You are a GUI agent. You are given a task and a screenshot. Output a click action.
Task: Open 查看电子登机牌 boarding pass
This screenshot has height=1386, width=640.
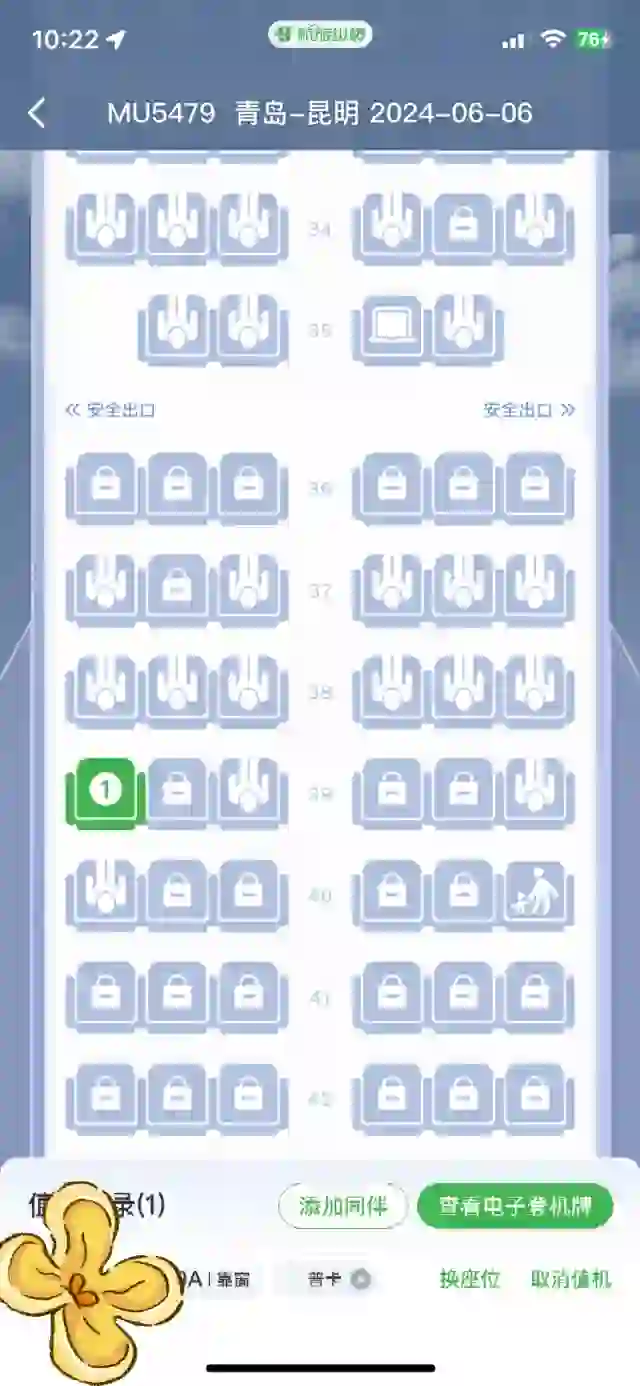click(x=514, y=1206)
